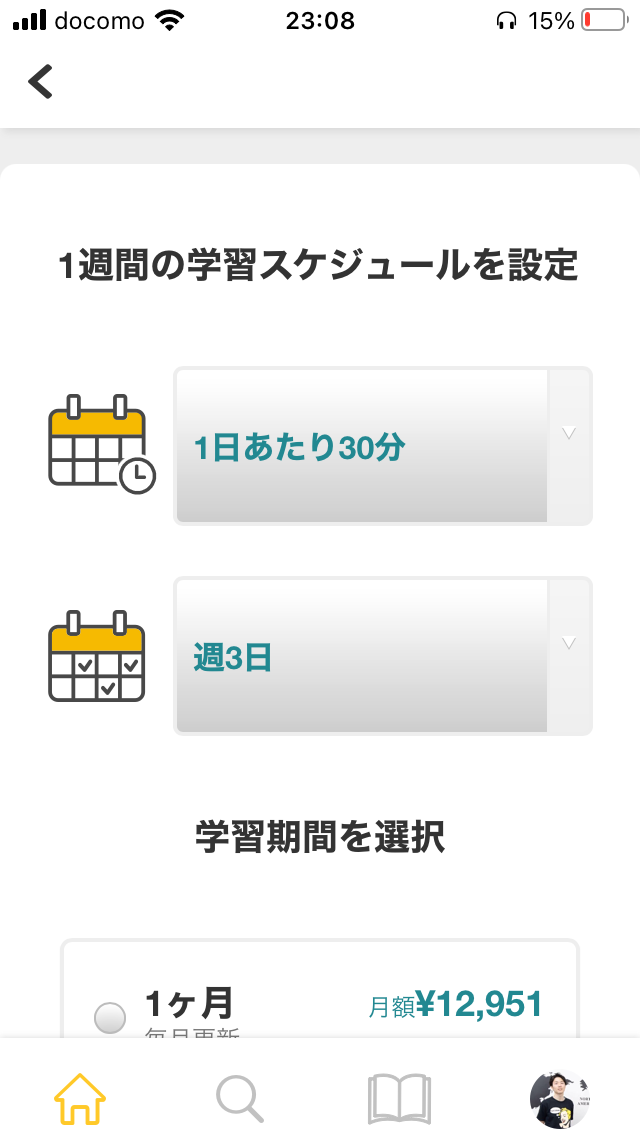
Task: Go back using the top-left arrow
Action: (x=41, y=81)
